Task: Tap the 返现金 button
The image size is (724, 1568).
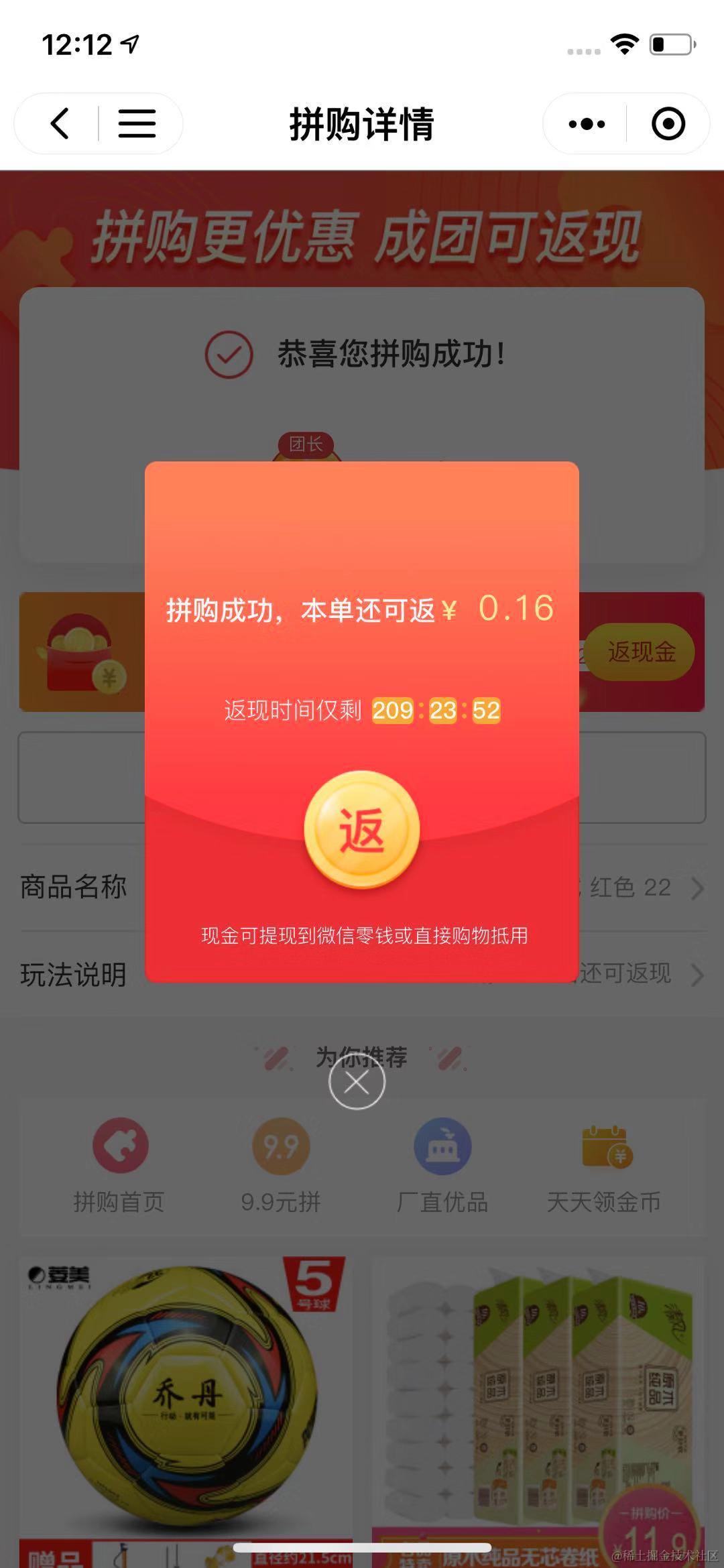Action: pyautogui.click(x=641, y=652)
